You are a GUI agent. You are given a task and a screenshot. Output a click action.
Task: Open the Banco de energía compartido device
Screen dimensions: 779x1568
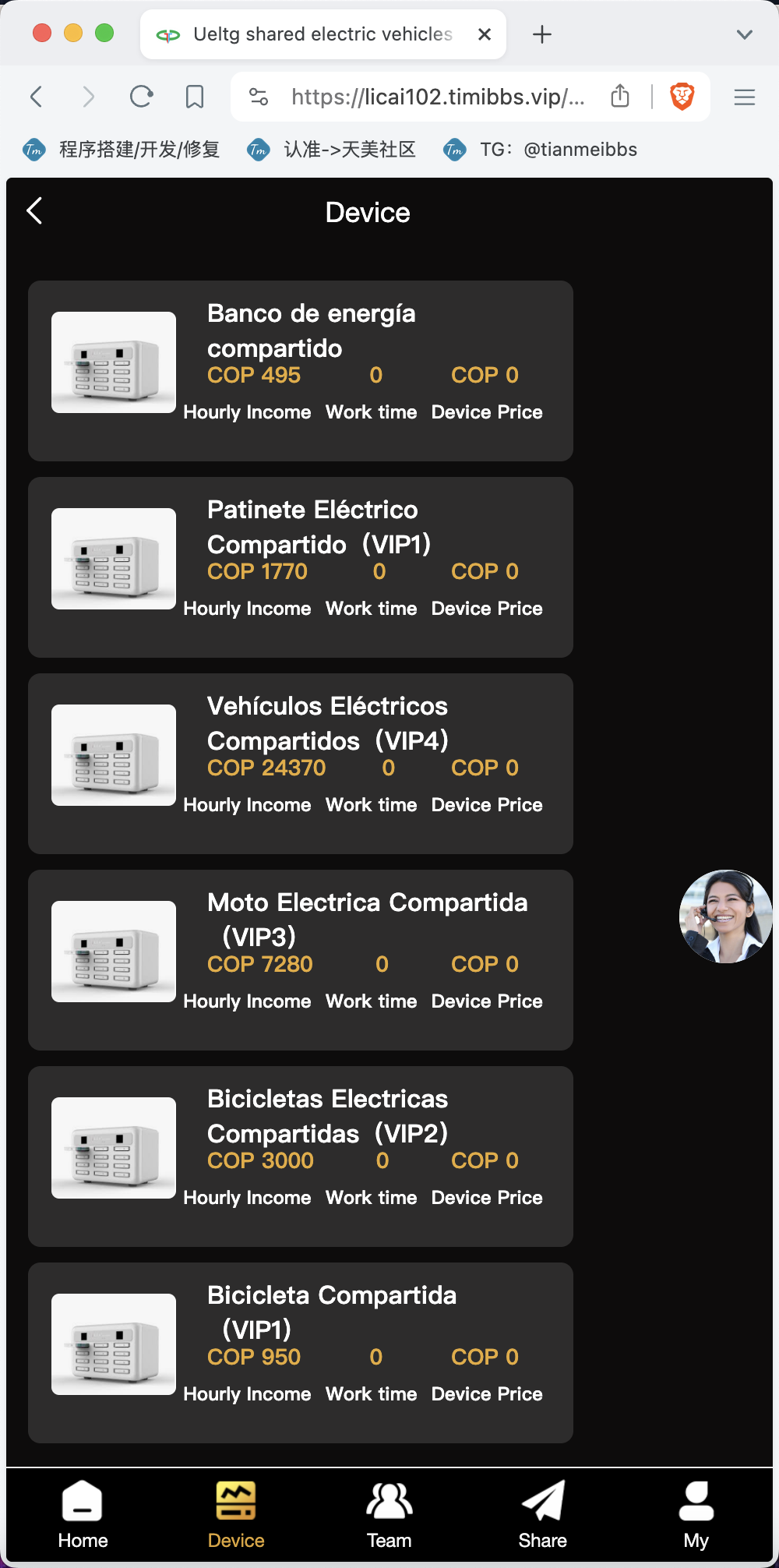(301, 371)
